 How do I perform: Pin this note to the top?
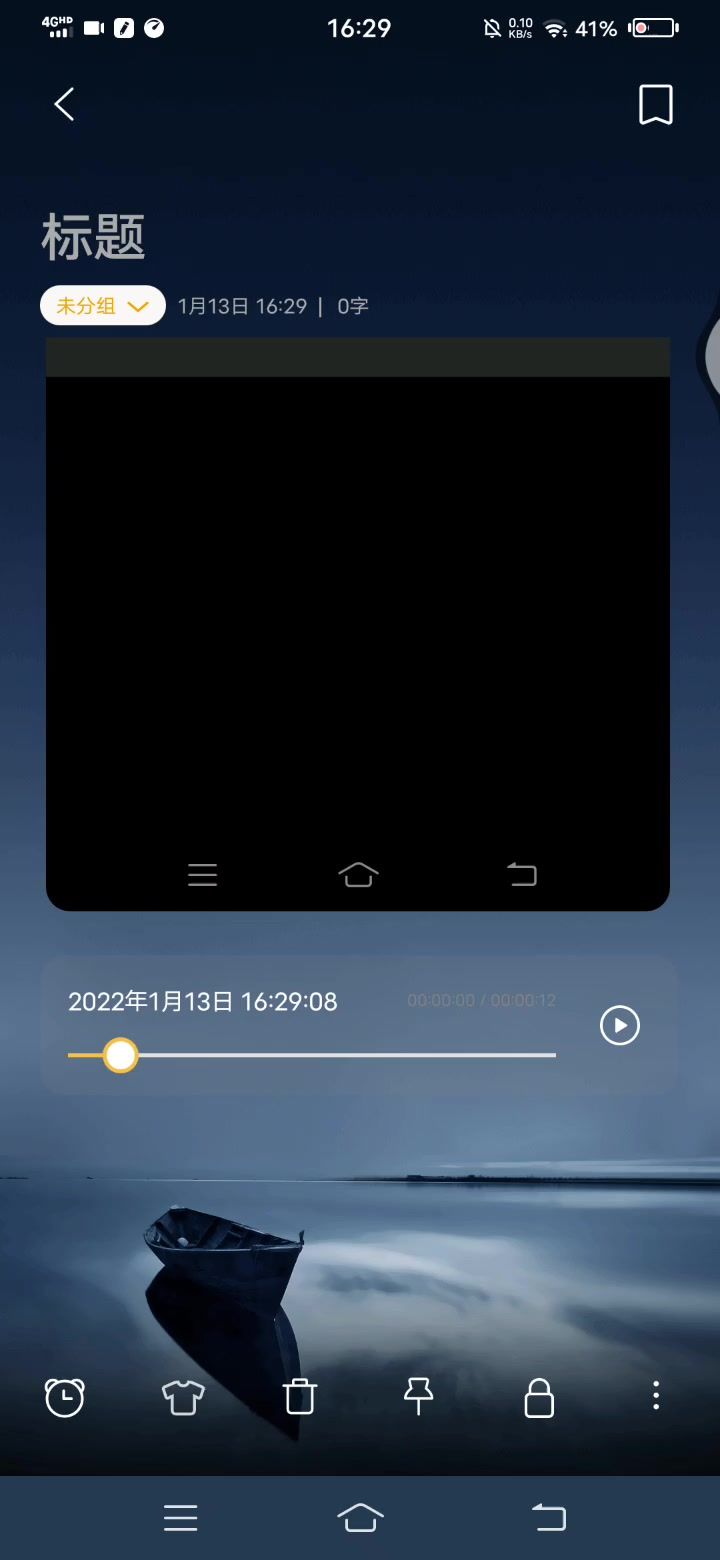[418, 1397]
